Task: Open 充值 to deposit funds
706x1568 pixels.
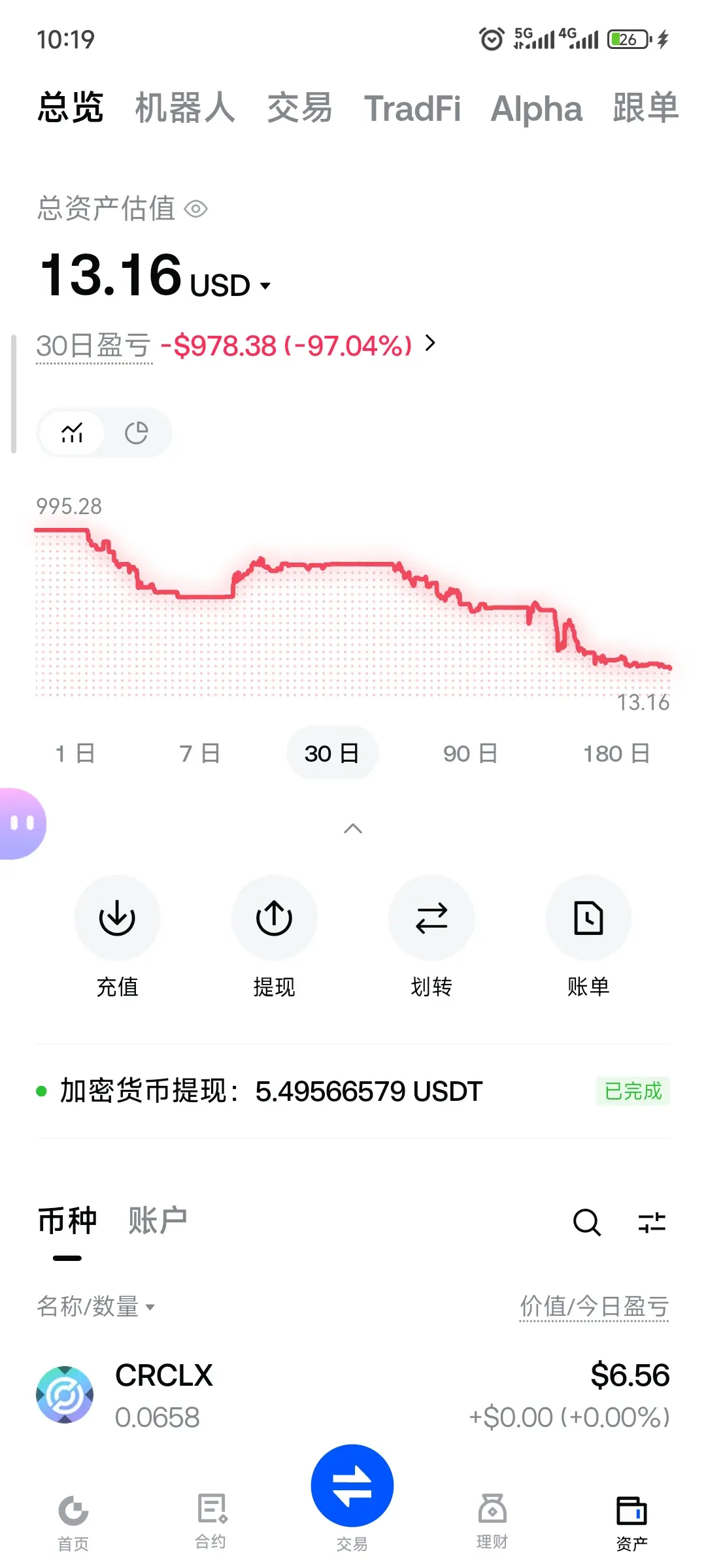Action: [117, 918]
